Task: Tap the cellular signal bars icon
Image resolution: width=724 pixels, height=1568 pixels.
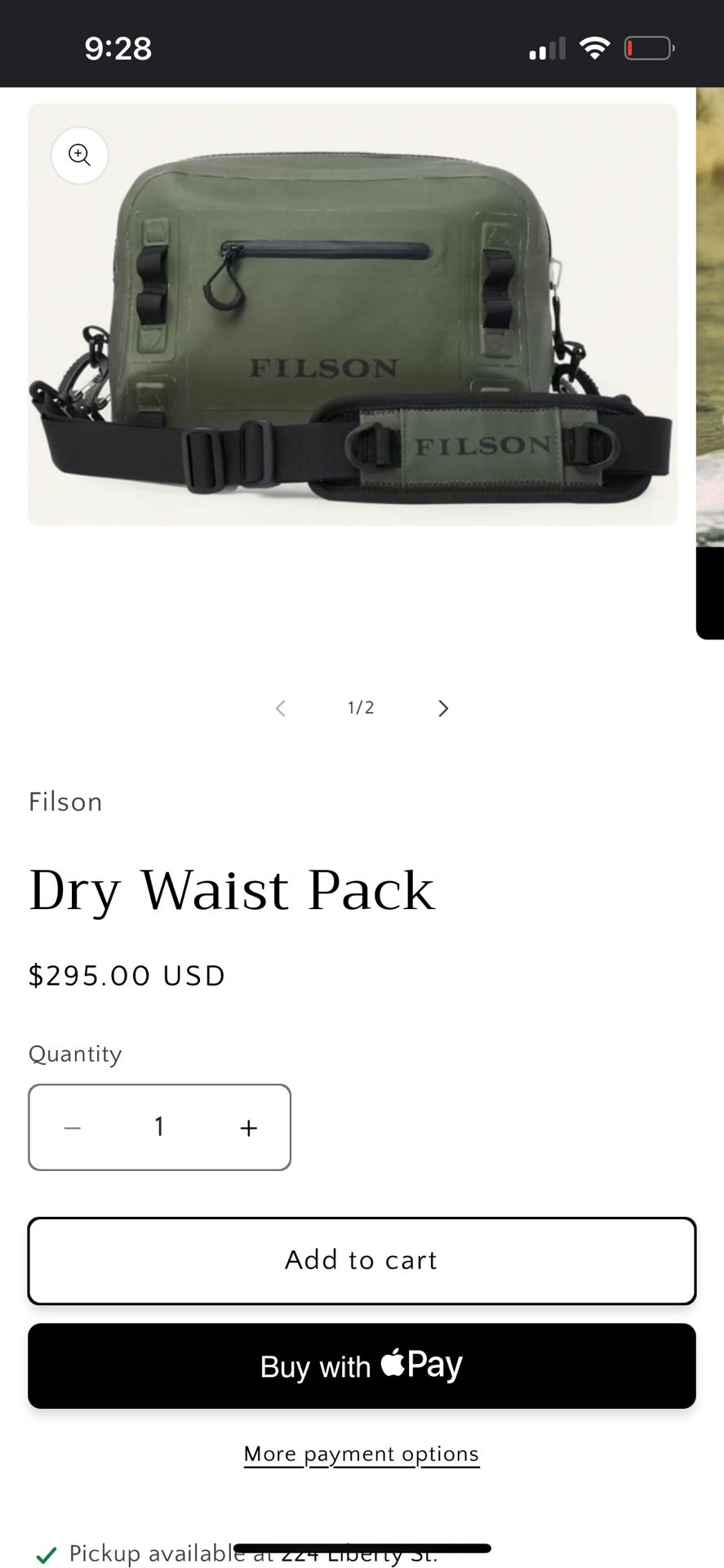Action: tap(545, 49)
